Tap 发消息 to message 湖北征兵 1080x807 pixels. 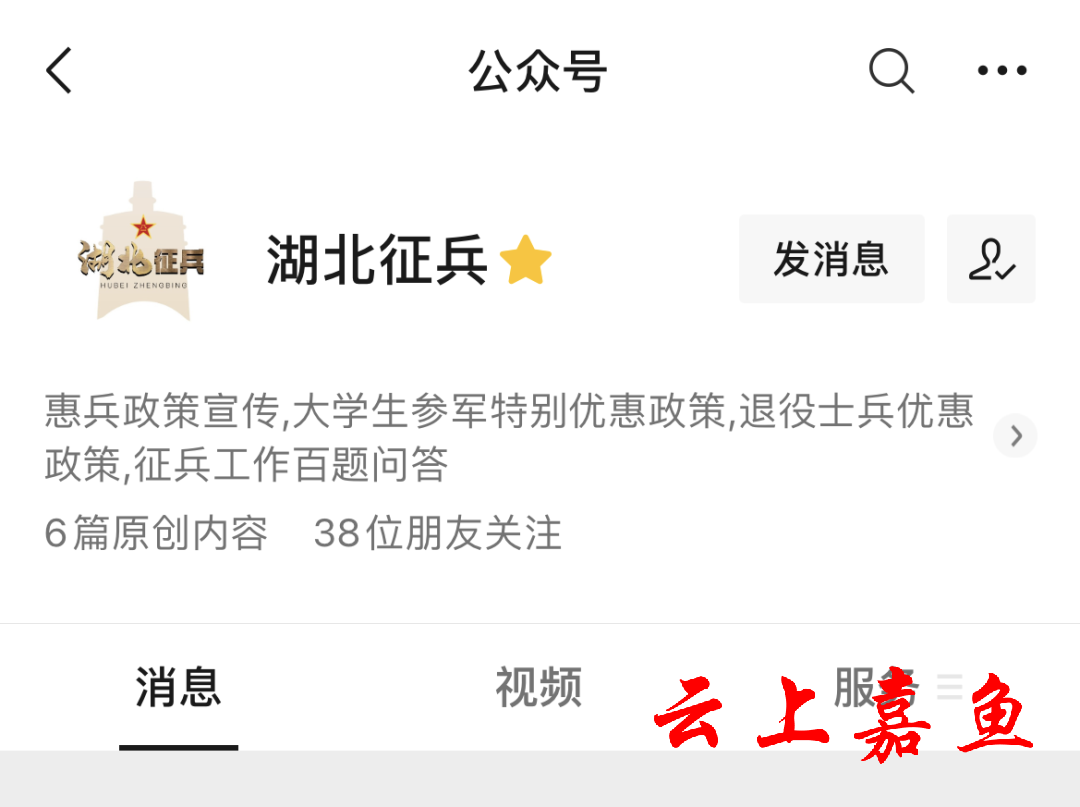(x=831, y=259)
